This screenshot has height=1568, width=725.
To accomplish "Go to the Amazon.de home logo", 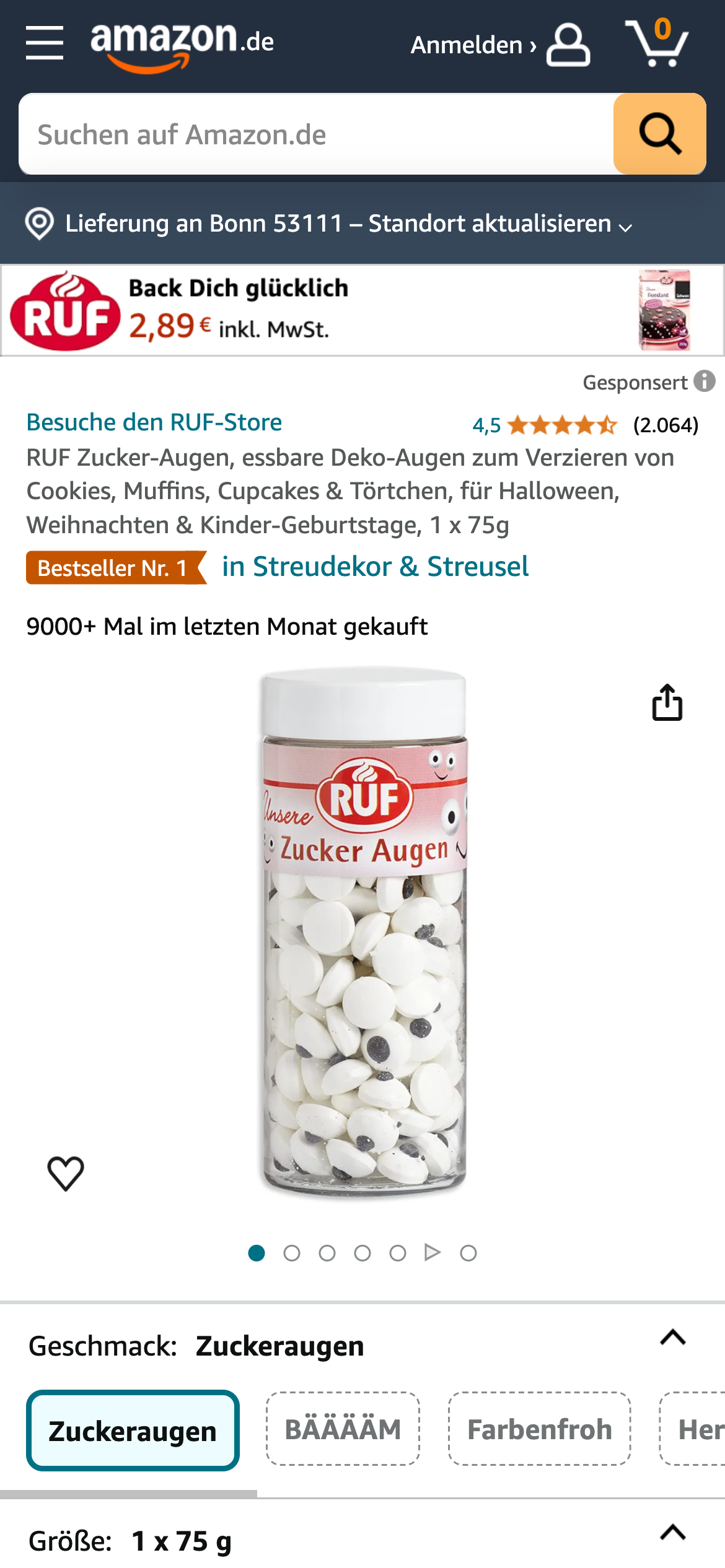I will click(182, 46).
